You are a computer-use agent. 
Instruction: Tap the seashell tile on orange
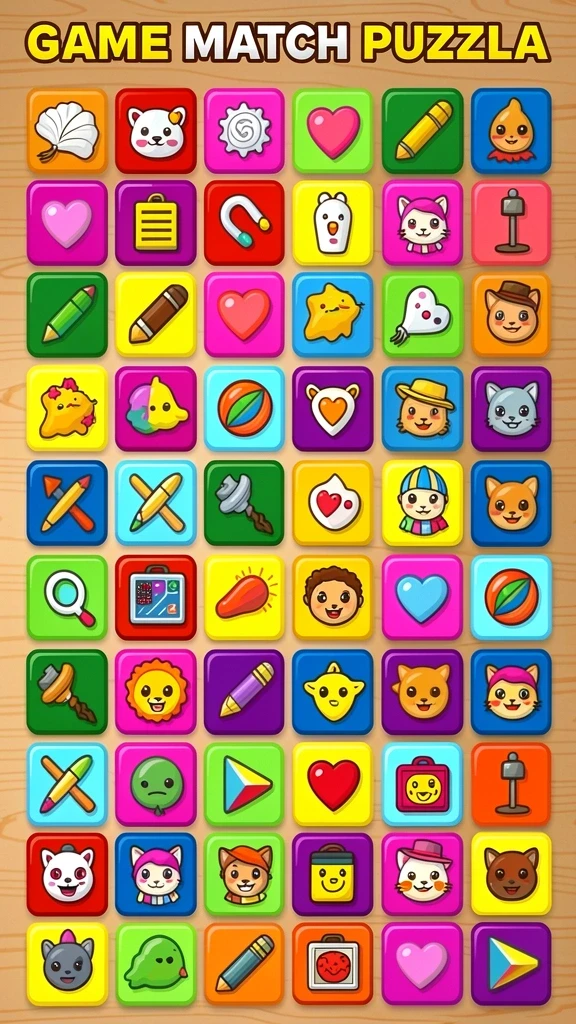(67, 131)
